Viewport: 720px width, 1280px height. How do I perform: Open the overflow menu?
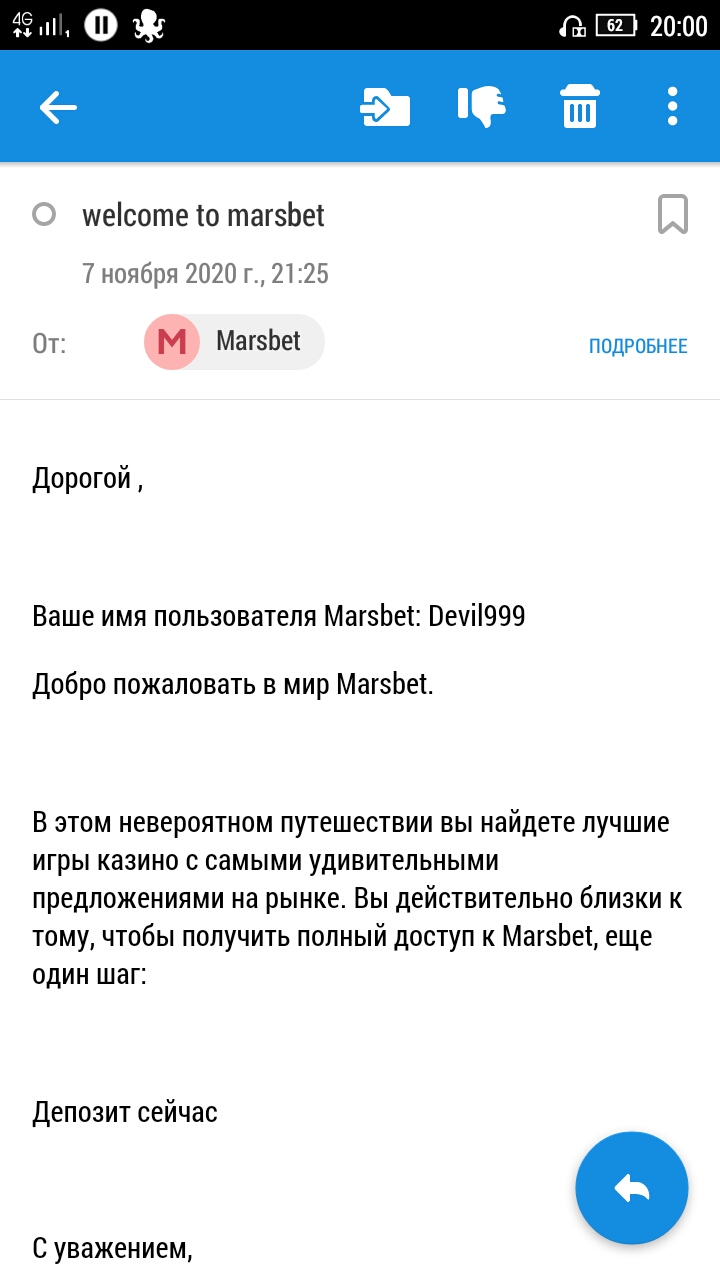672,106
